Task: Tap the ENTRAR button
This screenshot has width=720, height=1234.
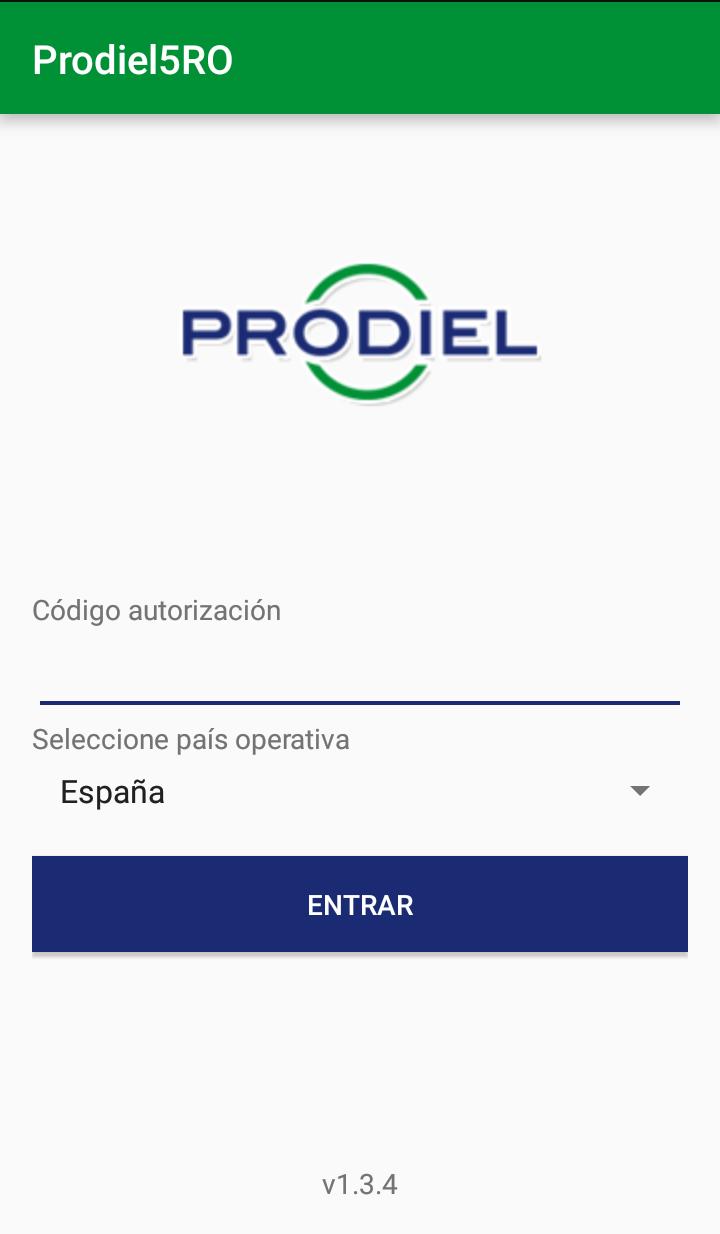Action: (360, 904)
